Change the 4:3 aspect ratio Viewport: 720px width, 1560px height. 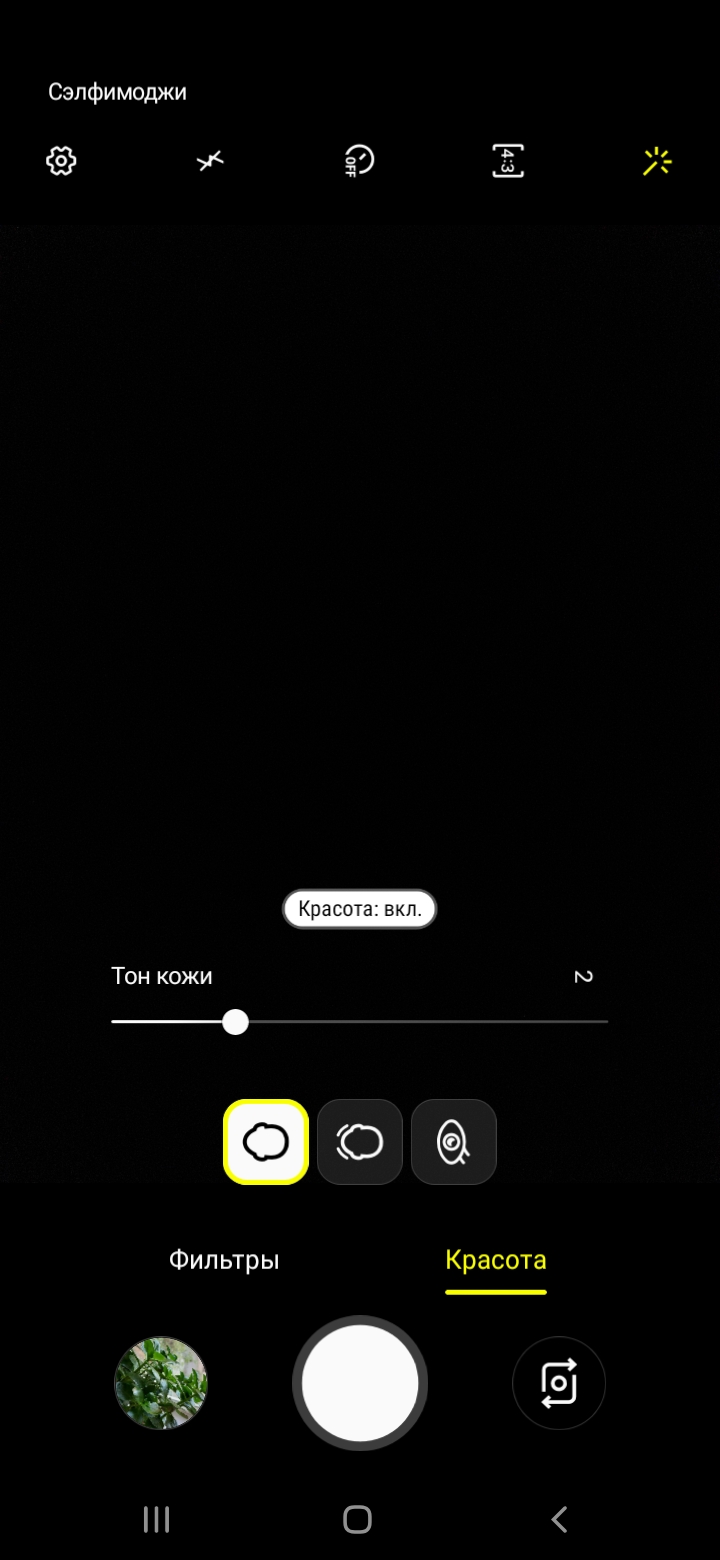(x=508, y=161)
